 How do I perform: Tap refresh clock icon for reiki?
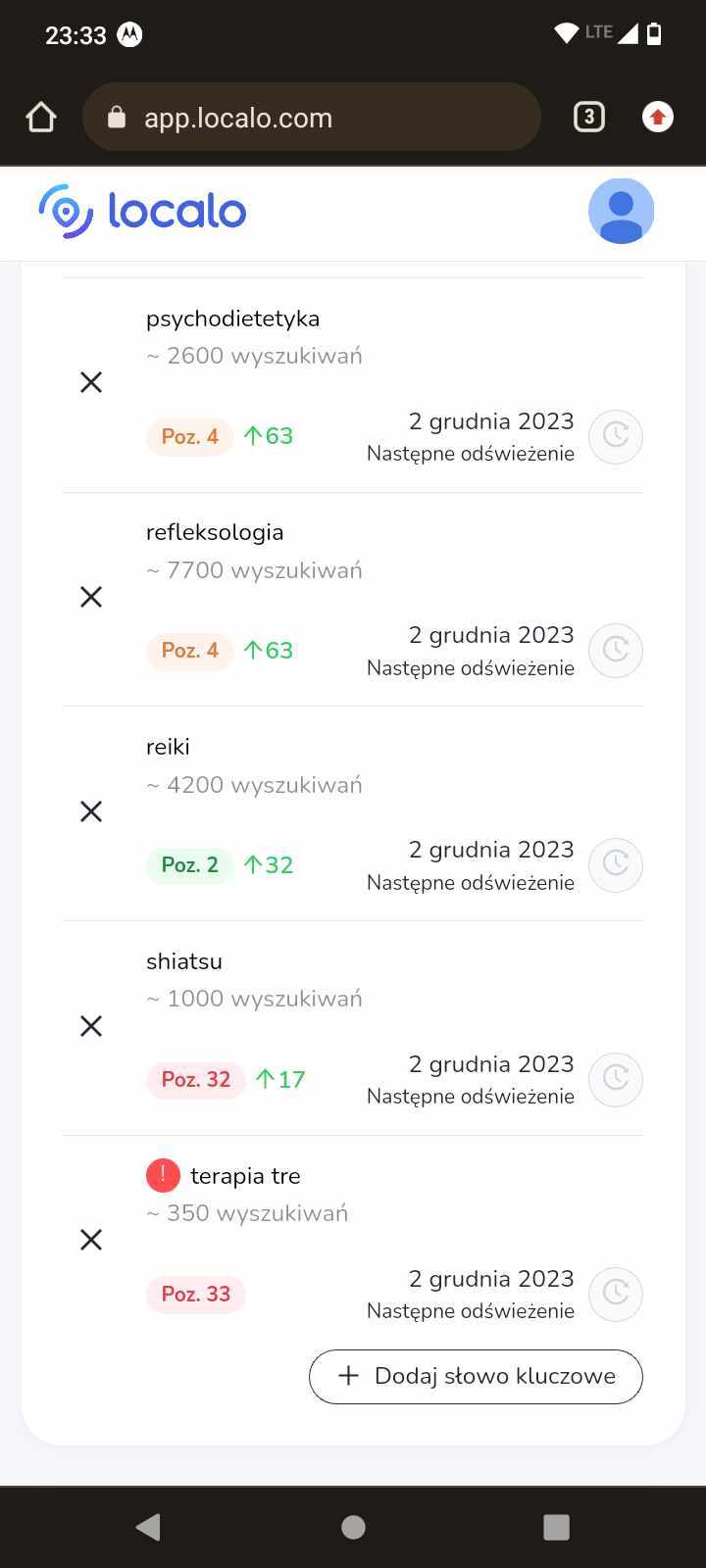[616, 864]
